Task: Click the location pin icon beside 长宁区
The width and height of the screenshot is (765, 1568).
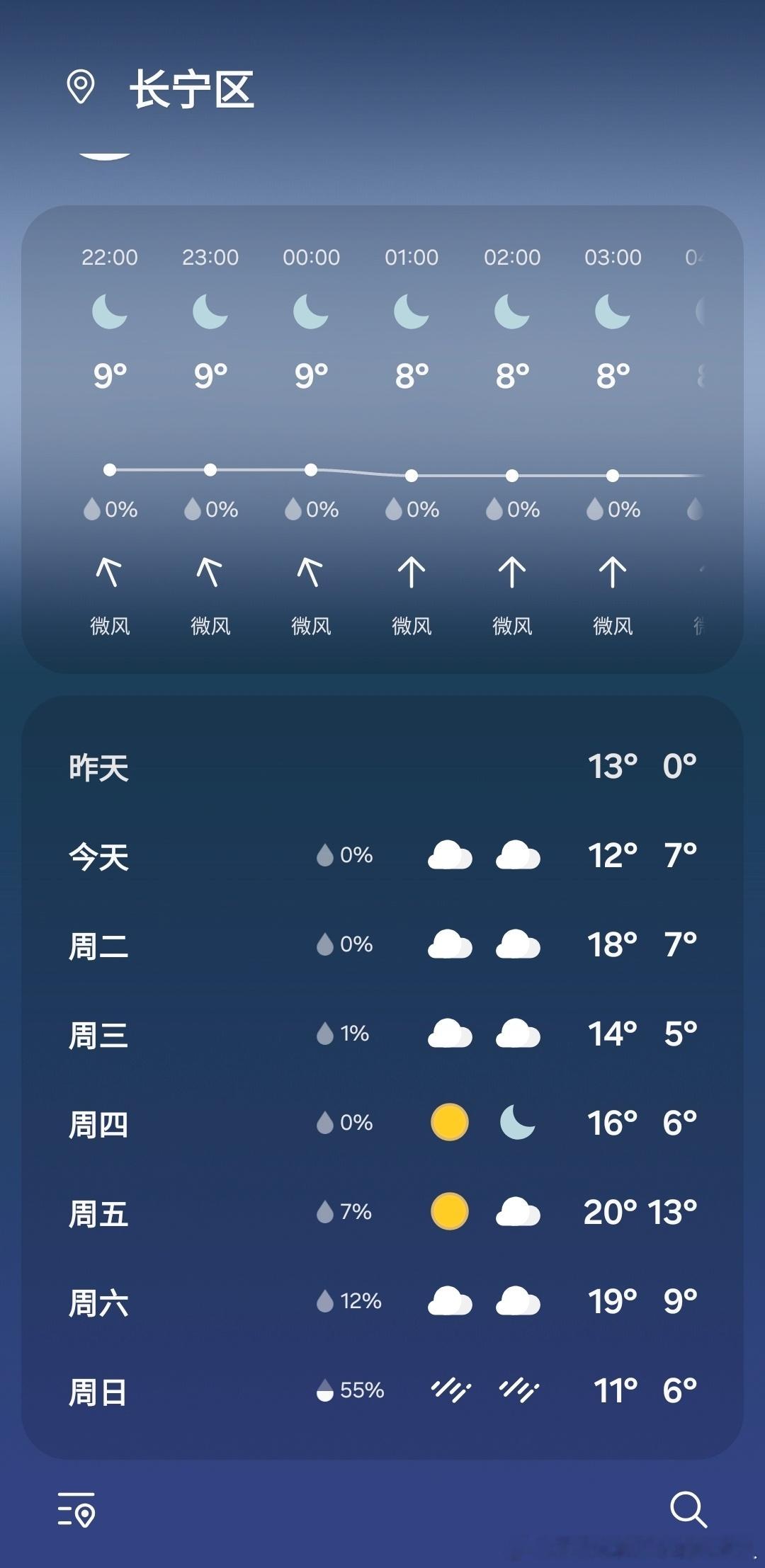Action: point(80,86)
